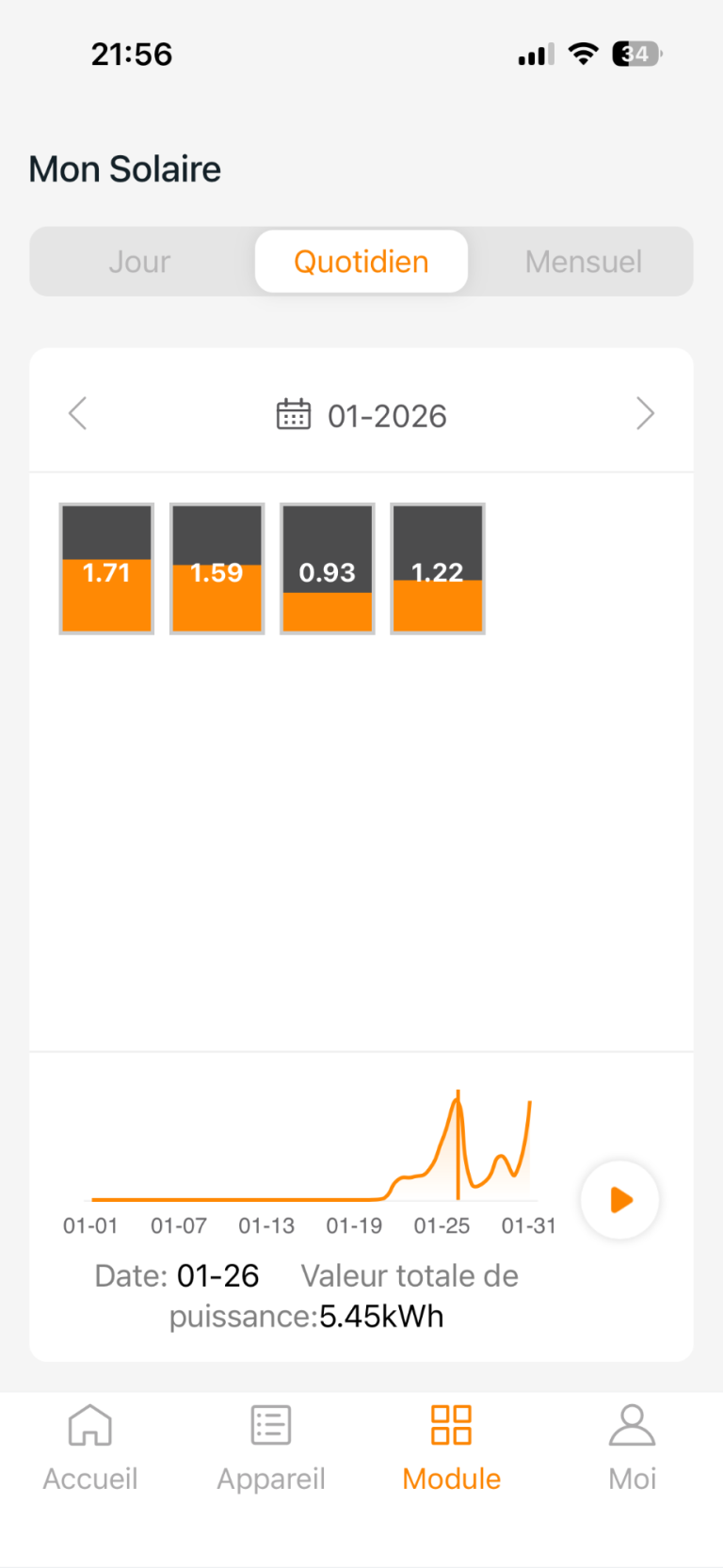This screenshot has width=723, height=1568.
Task: Select the solar panel showing 1.22
Action: 438,568
